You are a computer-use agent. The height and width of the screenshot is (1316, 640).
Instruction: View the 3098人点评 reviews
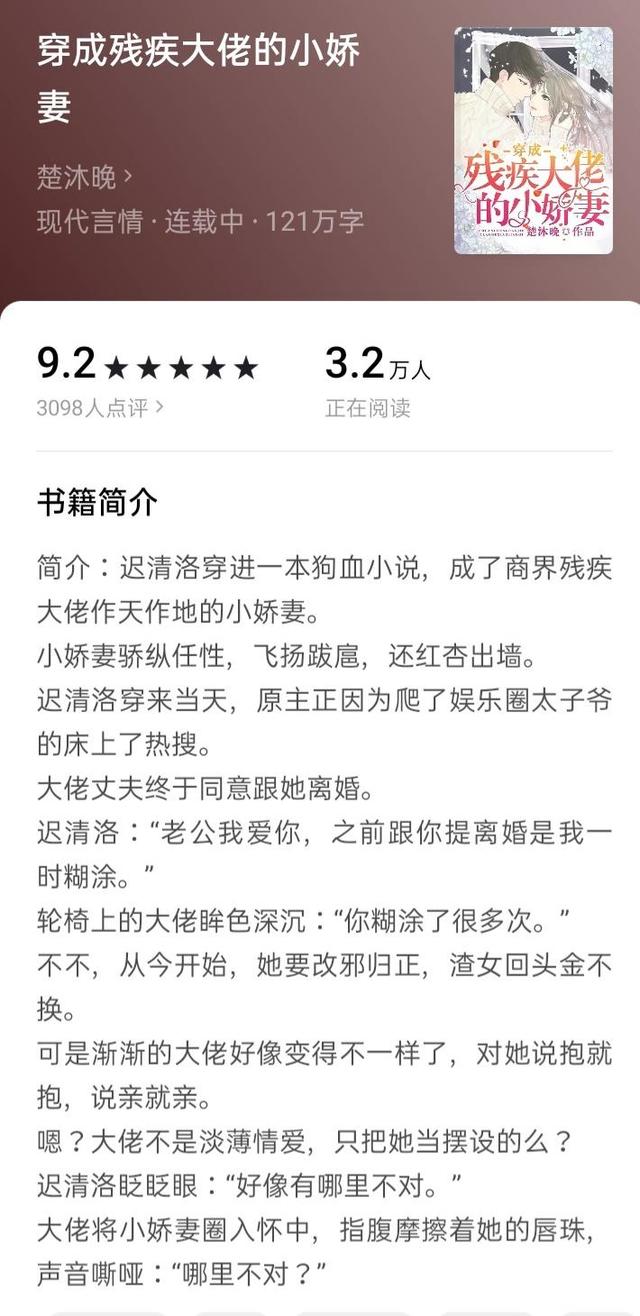coord(100,408)
